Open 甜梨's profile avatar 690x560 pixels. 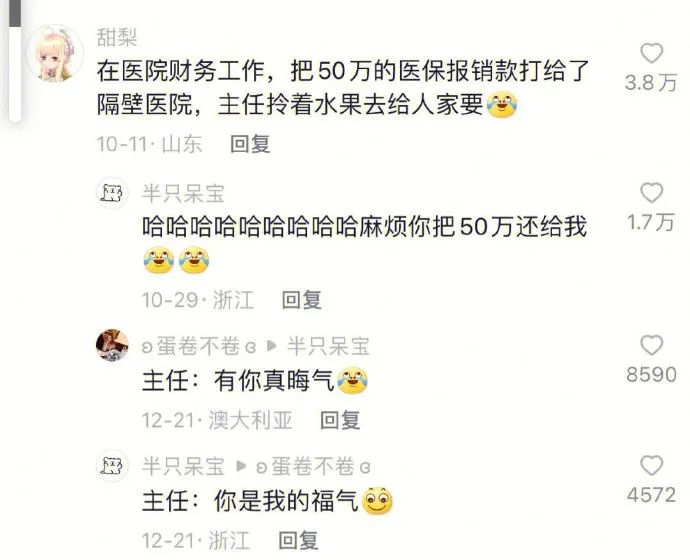coord(54,53)
